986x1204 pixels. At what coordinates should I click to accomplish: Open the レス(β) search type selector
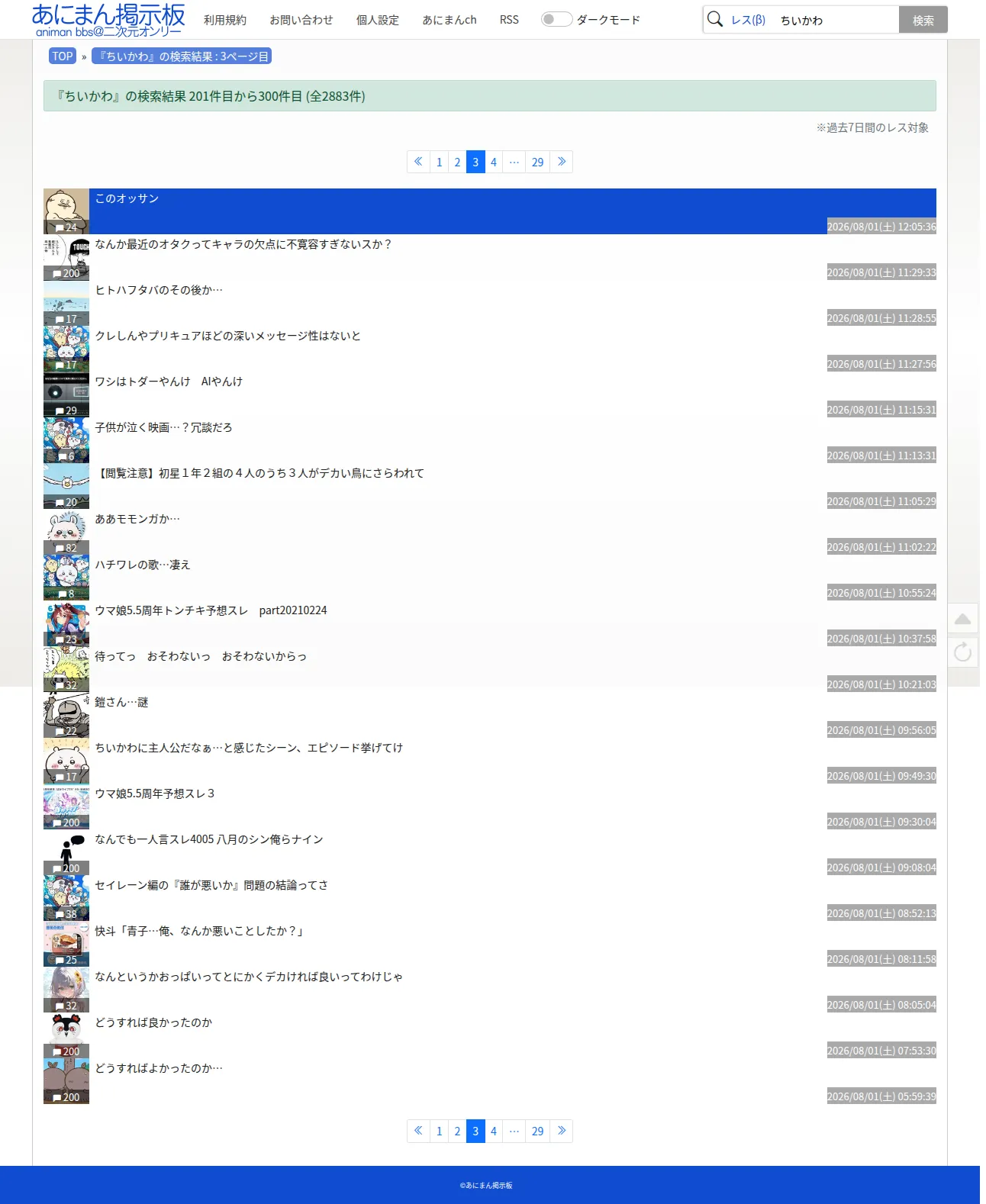click(x=748, y=20)
